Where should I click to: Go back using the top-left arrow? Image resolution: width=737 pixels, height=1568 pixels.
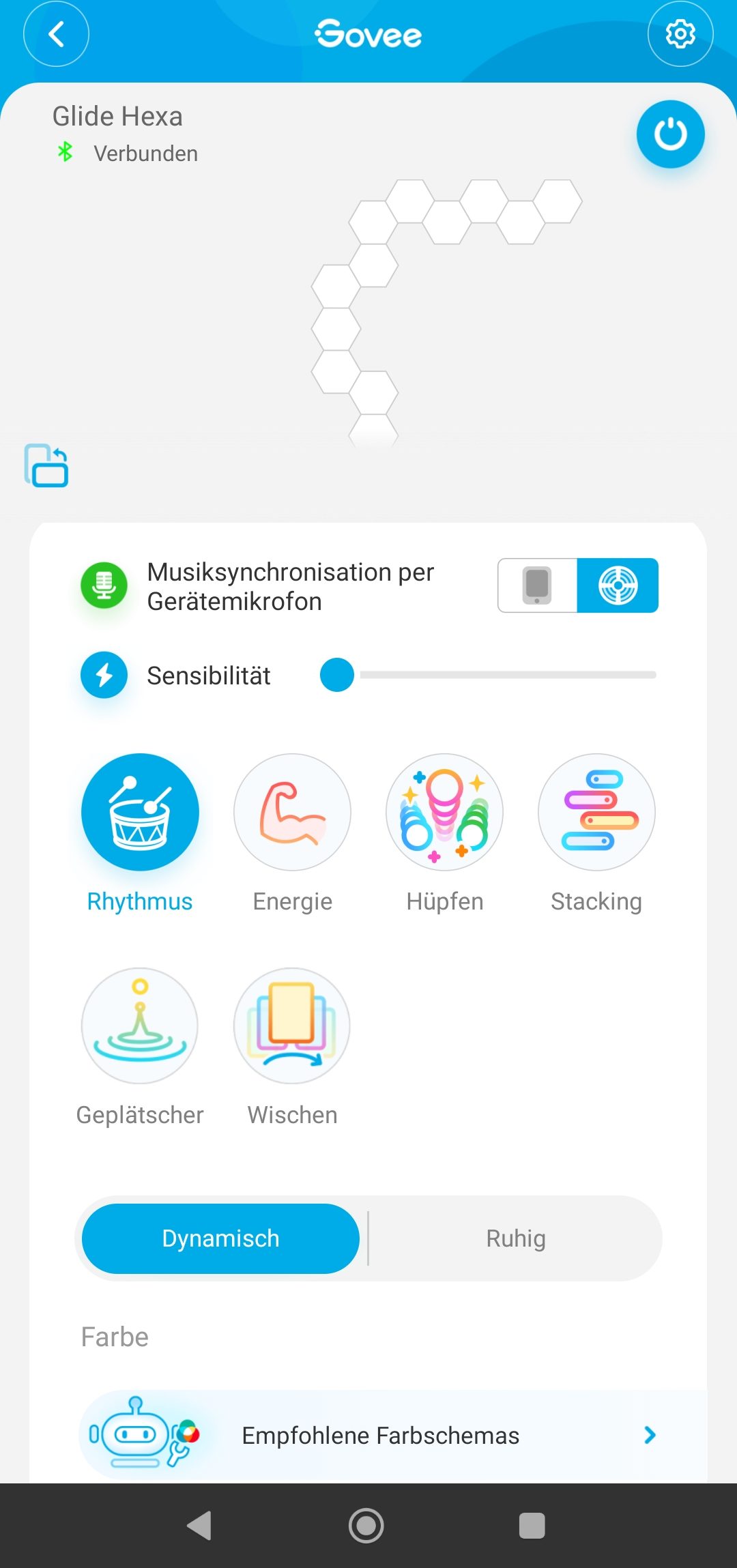56,34
